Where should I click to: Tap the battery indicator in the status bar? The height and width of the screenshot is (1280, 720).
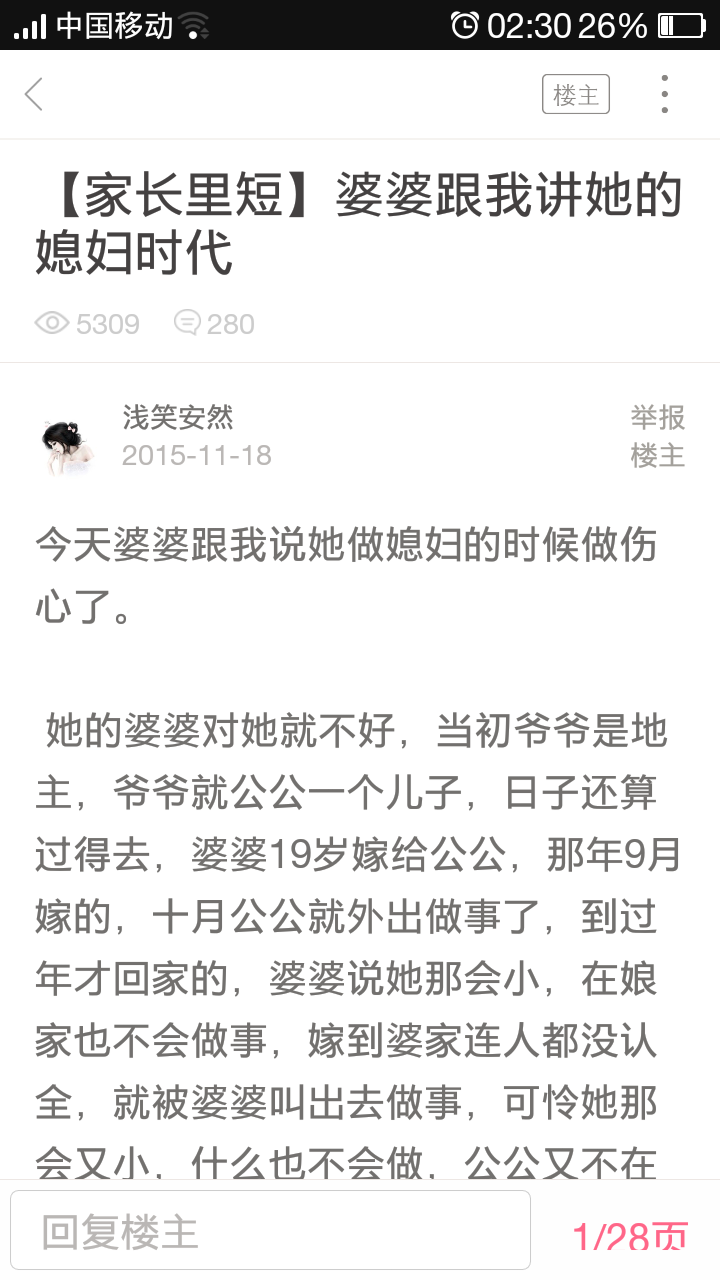pyautogui.click(x=683, y=26)
